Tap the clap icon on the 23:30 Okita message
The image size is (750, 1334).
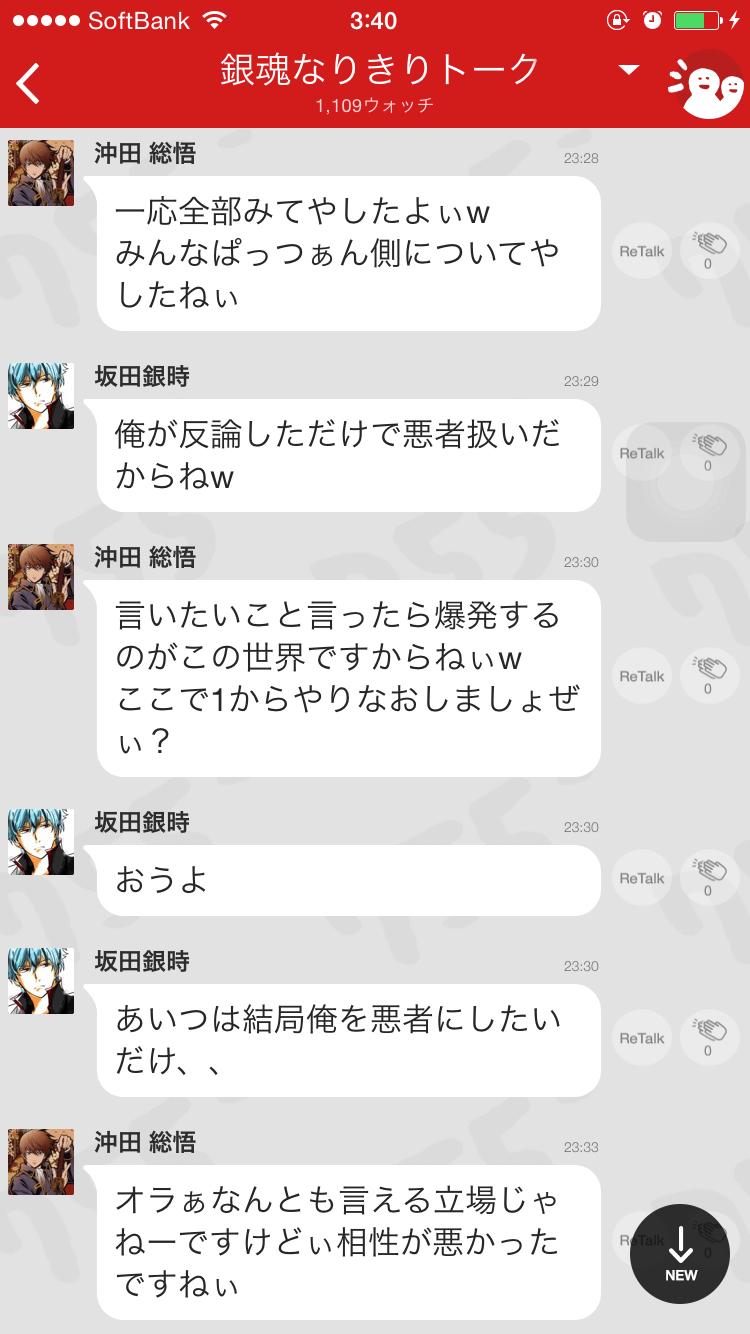click(709, 676)
